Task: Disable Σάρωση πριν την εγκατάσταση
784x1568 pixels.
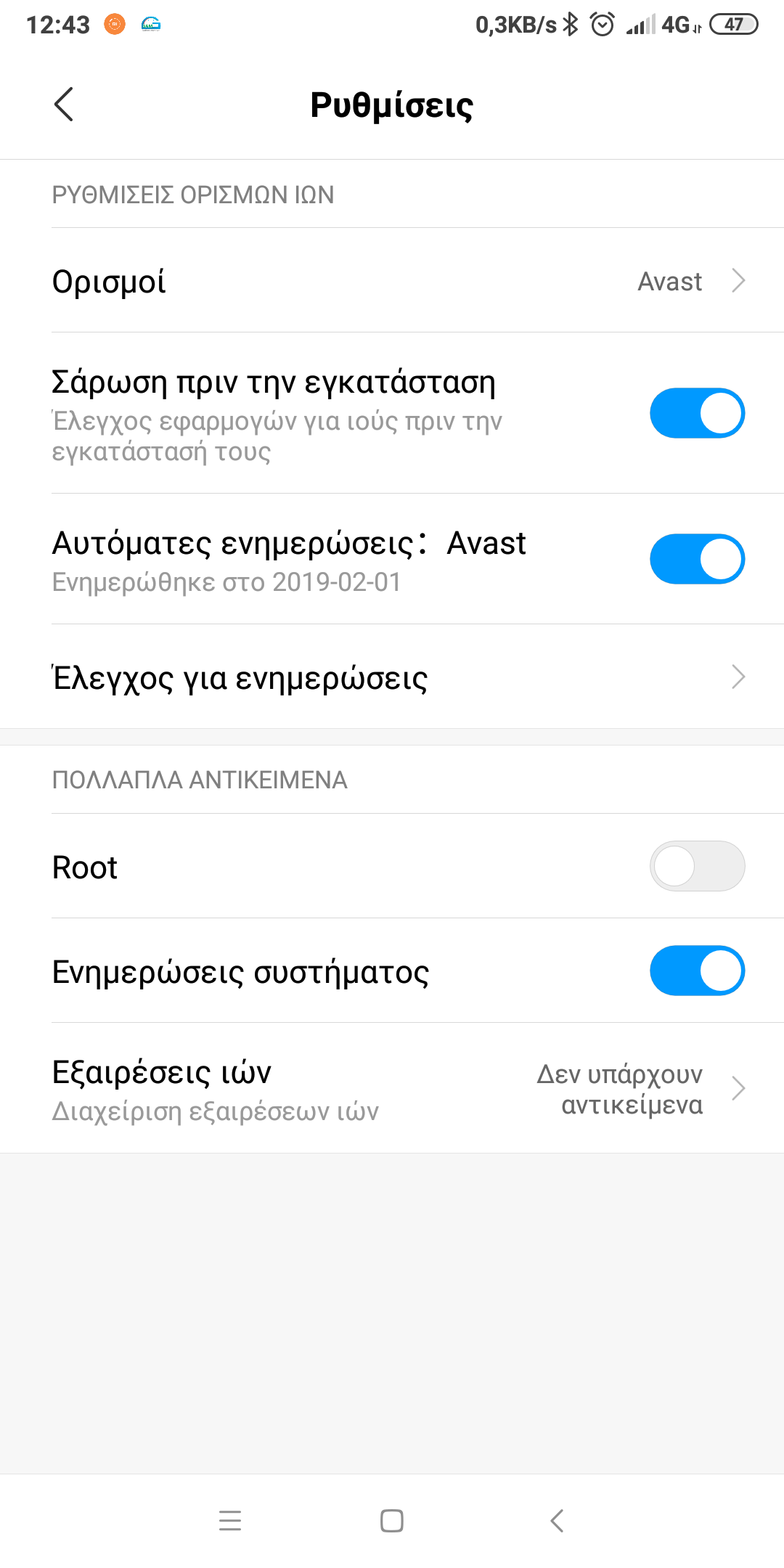Action: 697,413
